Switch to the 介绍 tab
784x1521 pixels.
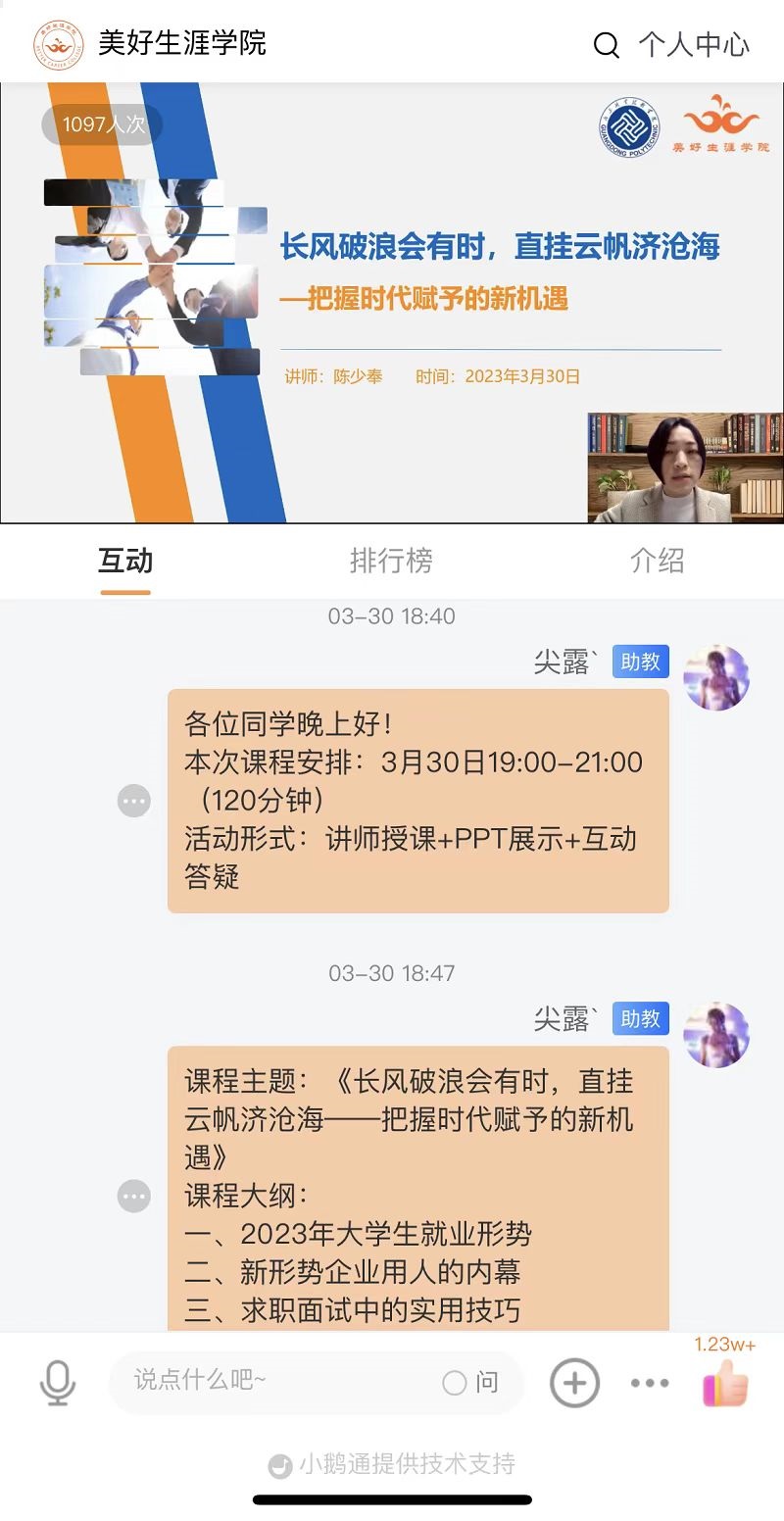coord(657,561)
